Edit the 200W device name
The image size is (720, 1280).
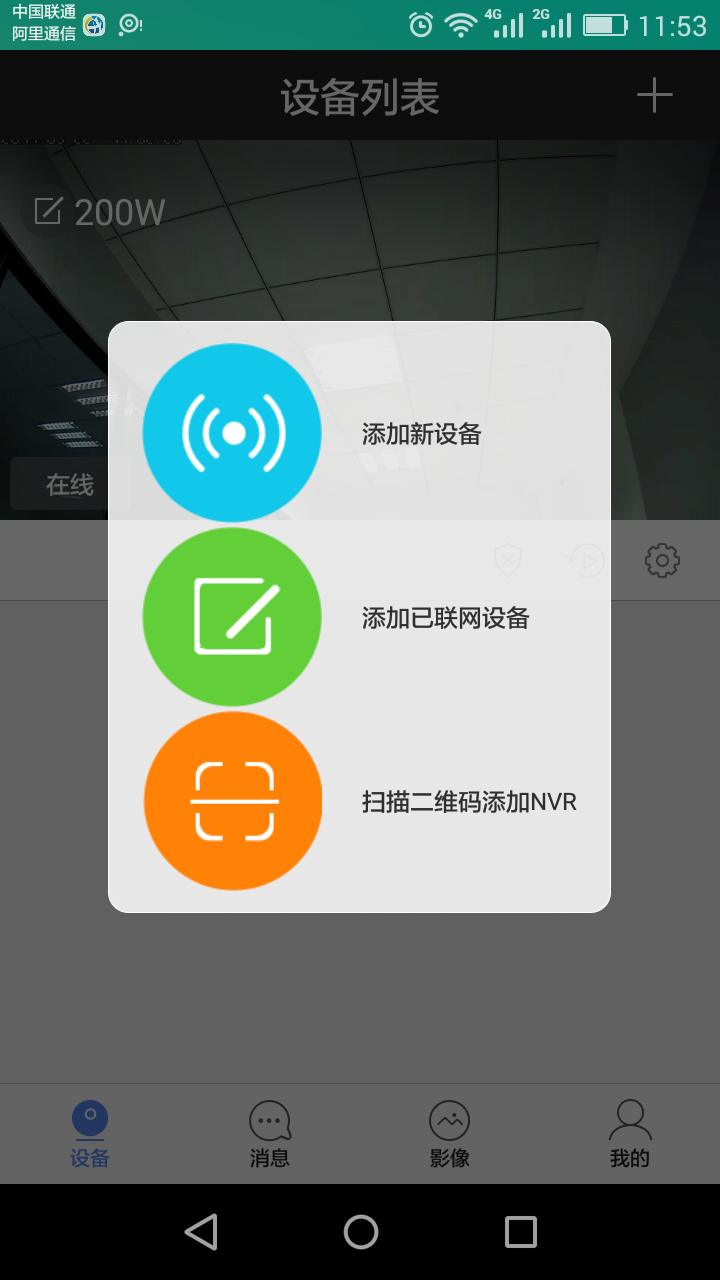pyautogui.click(x=48, y=211)
